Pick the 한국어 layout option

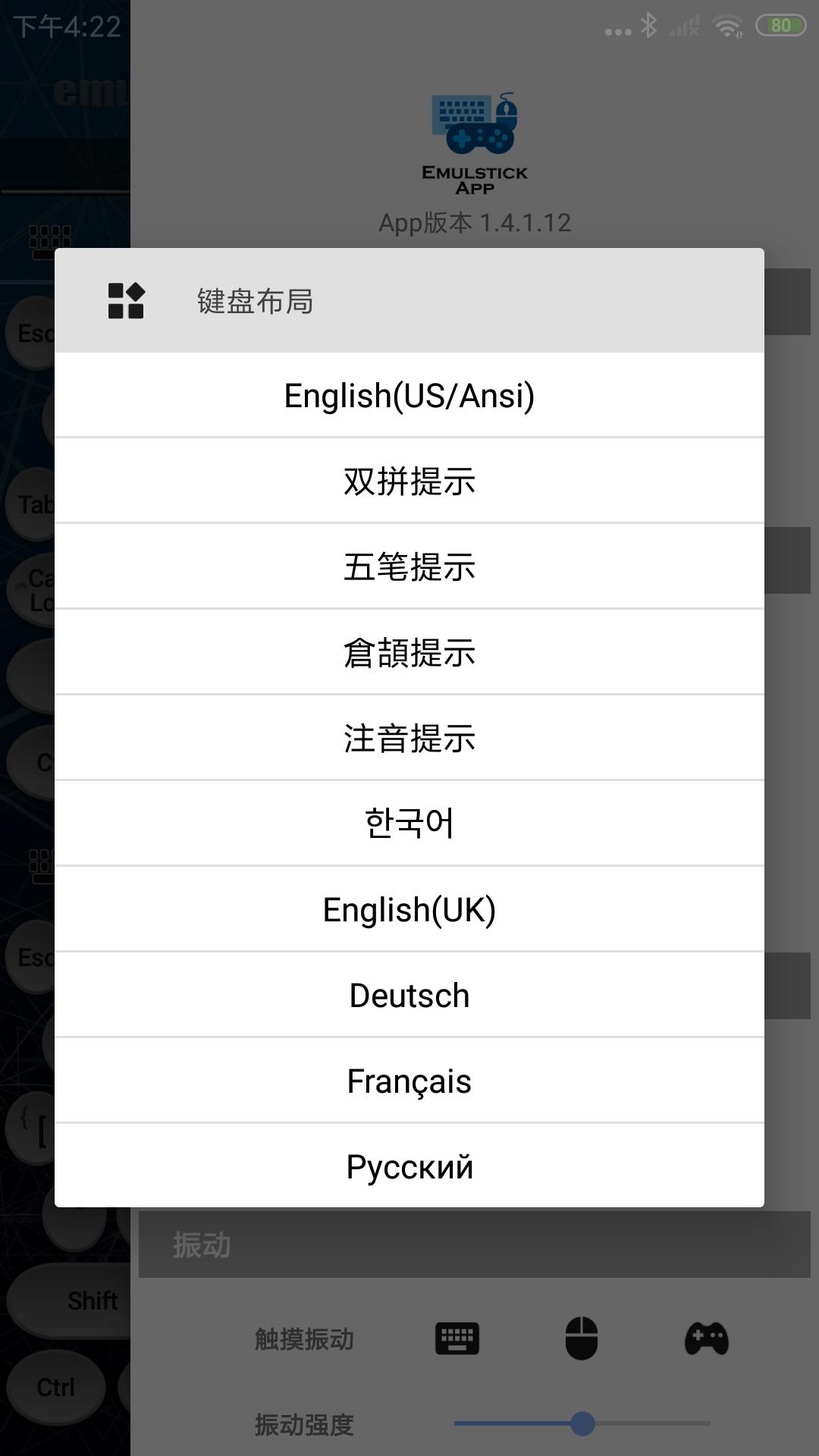[x=409, y=823]
